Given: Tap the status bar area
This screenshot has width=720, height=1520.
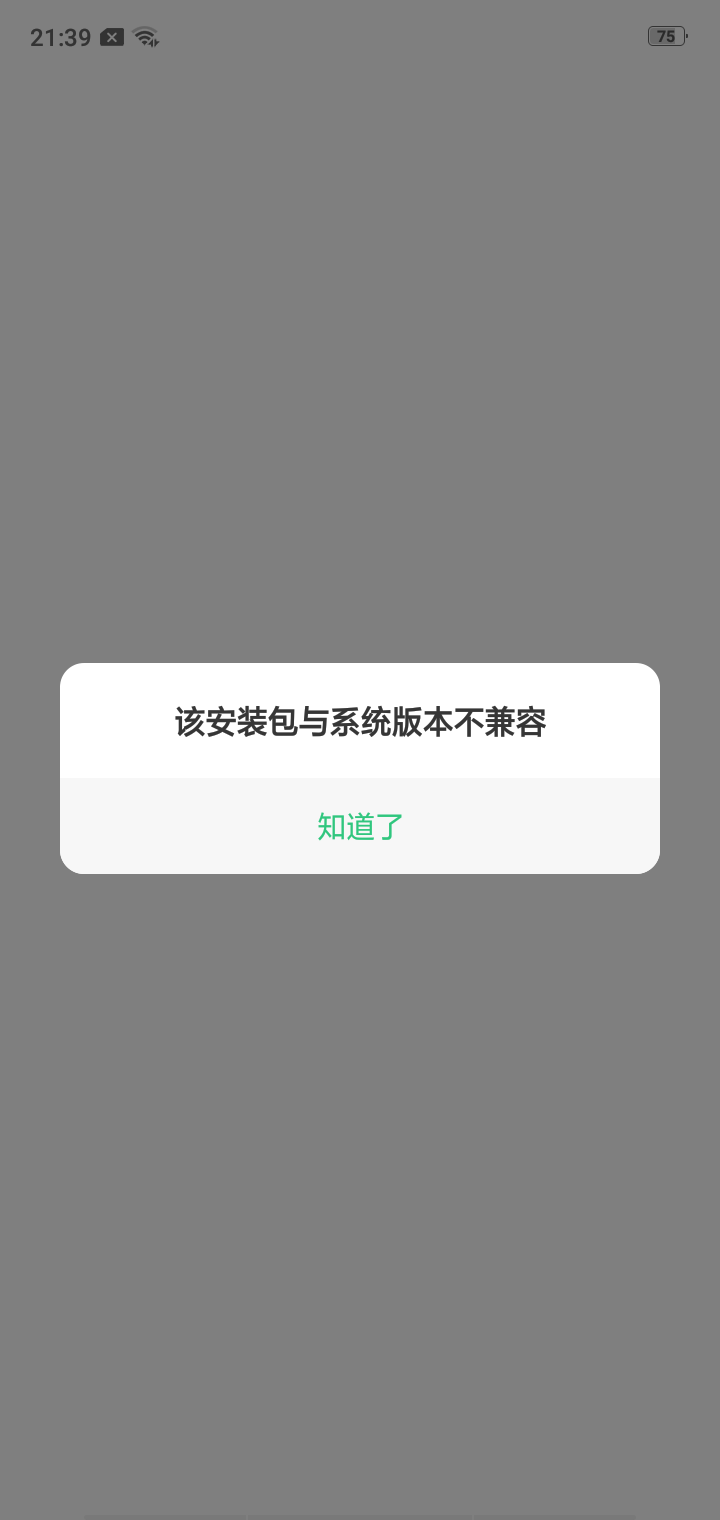Looking at the screenshot, I should click(360, 36).
